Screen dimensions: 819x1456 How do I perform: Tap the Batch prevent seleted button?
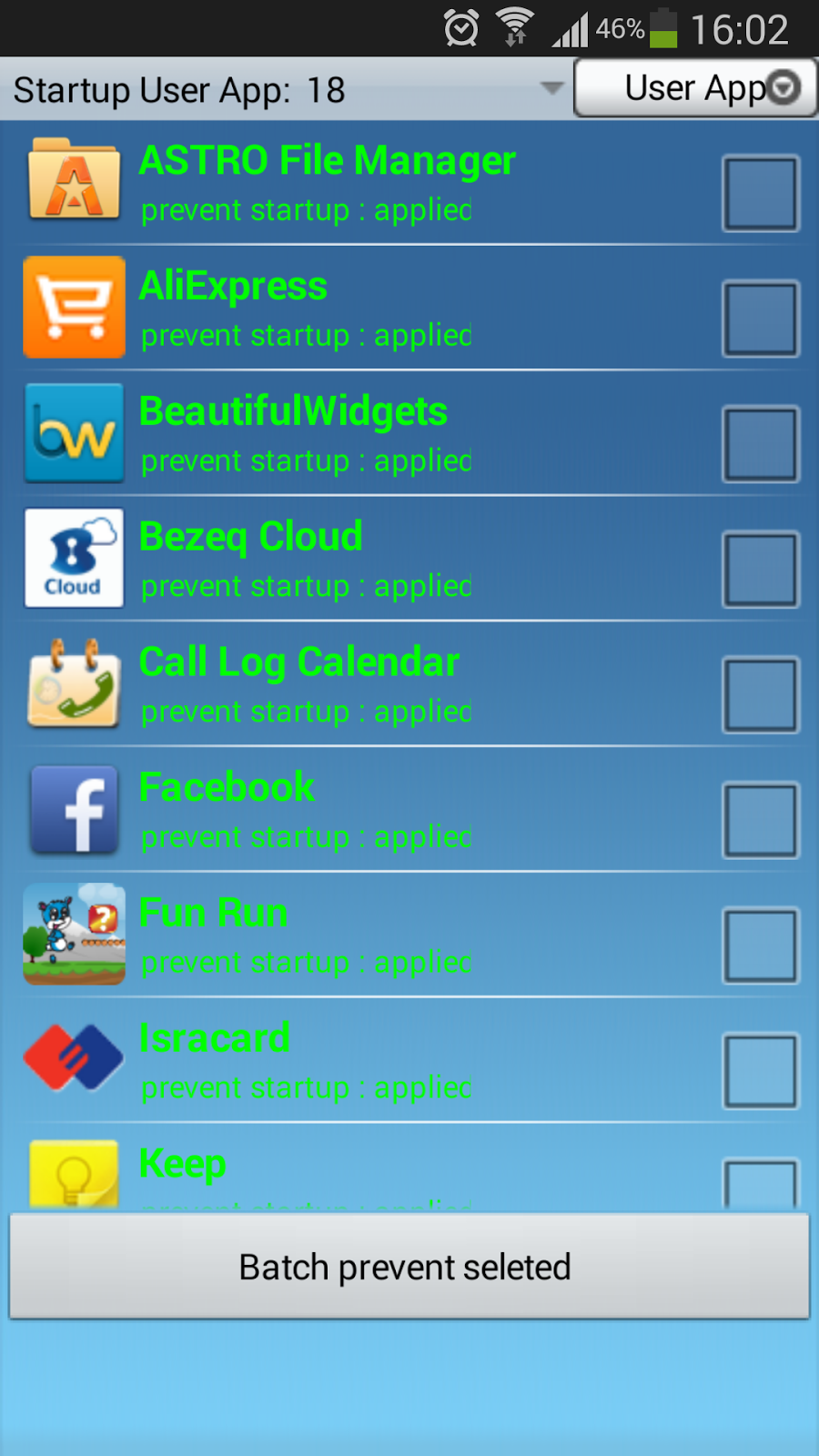(x=409, y=1267)
